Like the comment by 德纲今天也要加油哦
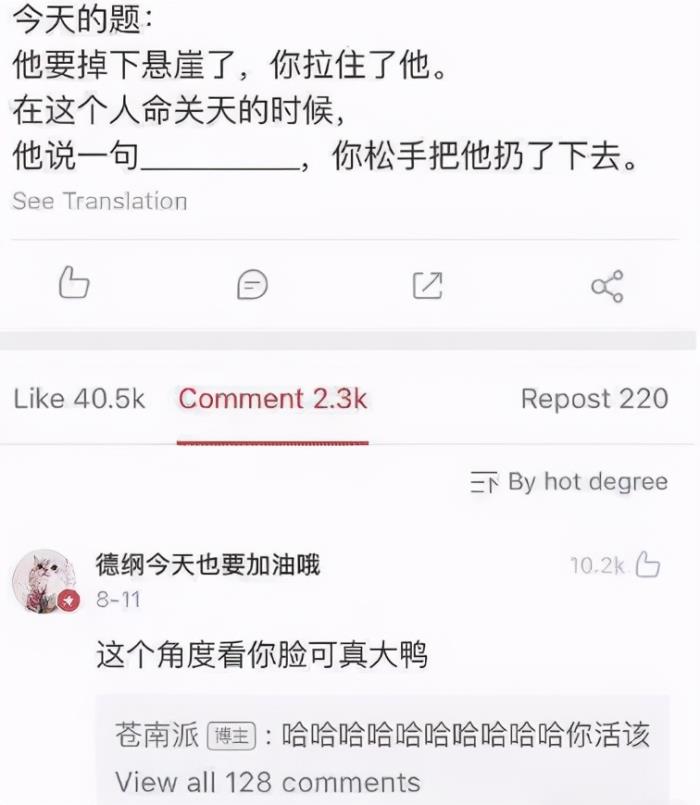 (648, 566)
